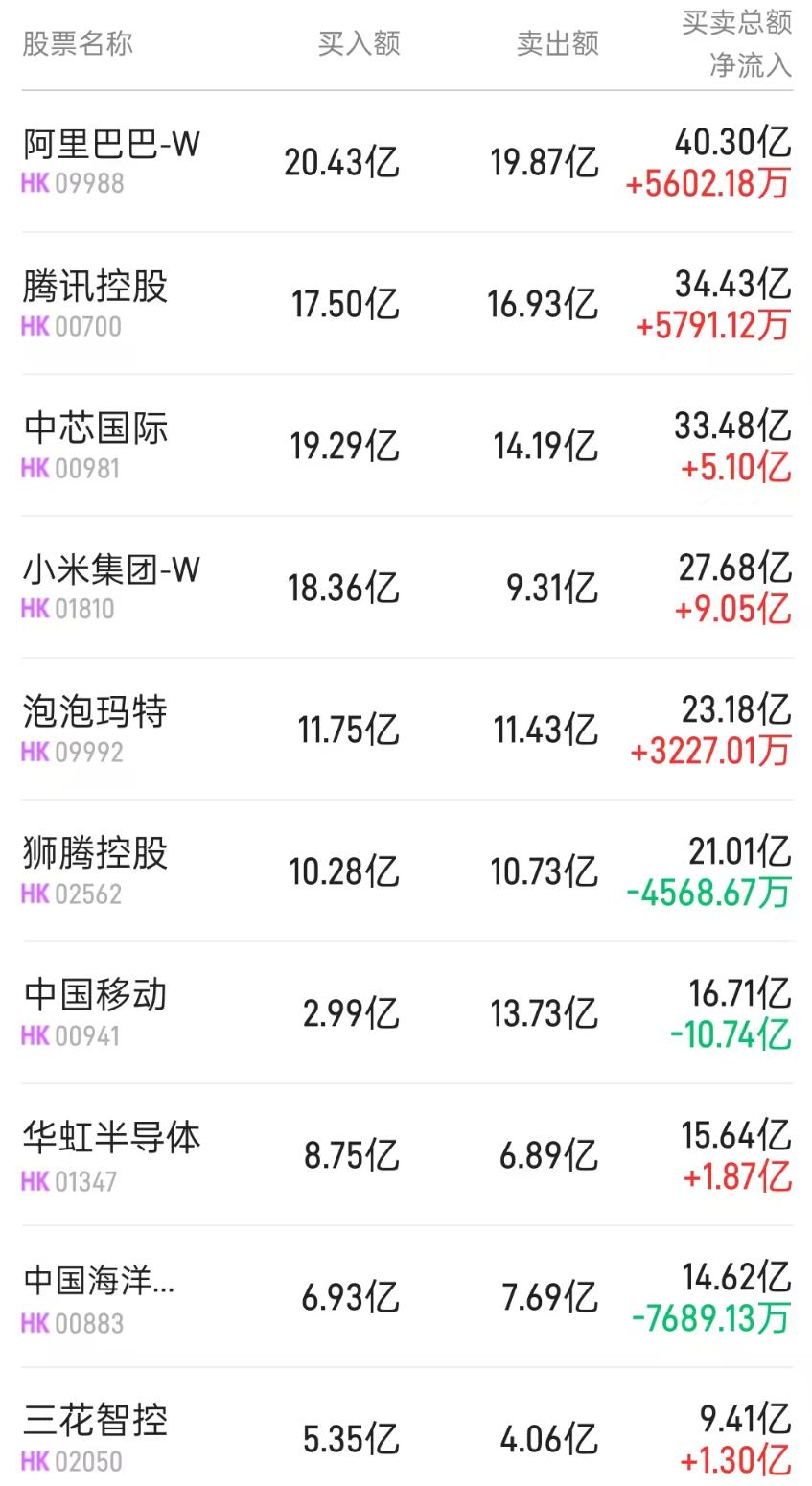This screenshot has width=812, height=1486.
Task: Sort by the 卖出额 column header
Action: (x=558, y=43)
